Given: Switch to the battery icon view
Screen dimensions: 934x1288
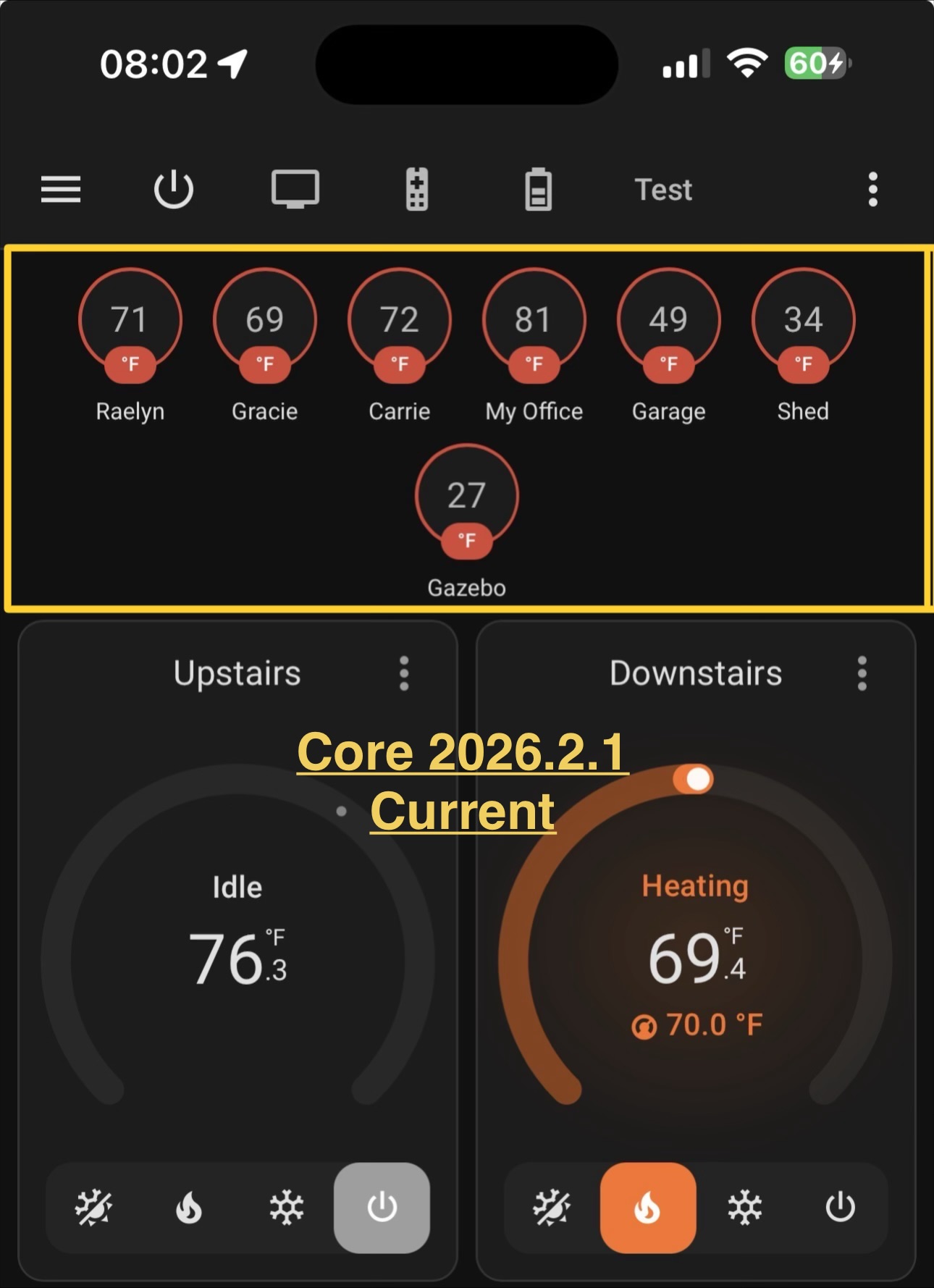Looking at the screenshot, I should pos(538,190).
